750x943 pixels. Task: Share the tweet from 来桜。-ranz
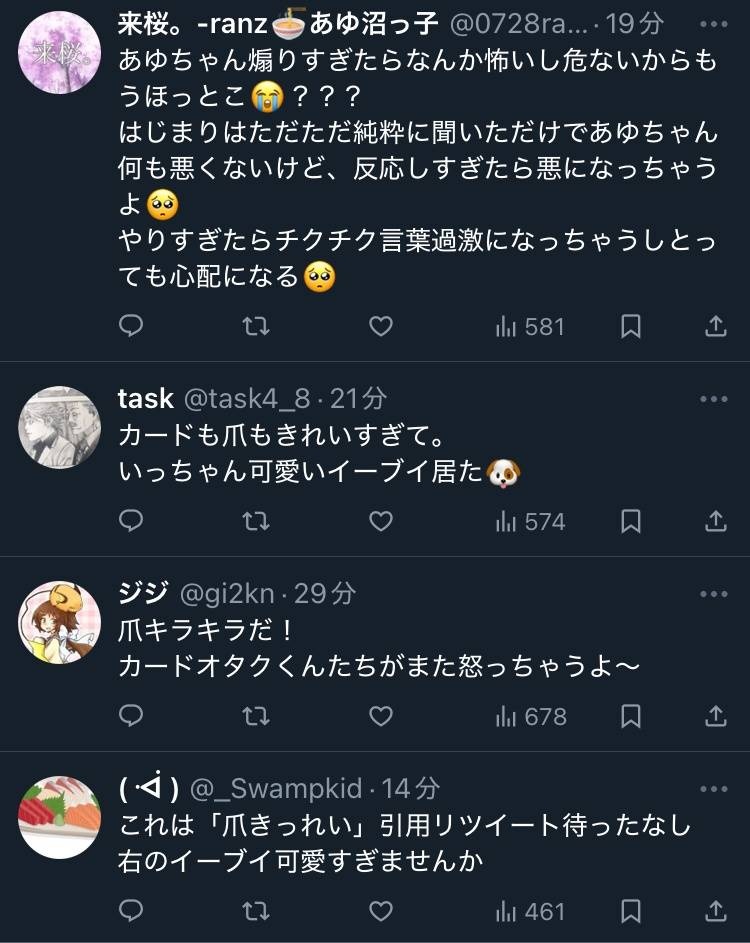(716, 326)
